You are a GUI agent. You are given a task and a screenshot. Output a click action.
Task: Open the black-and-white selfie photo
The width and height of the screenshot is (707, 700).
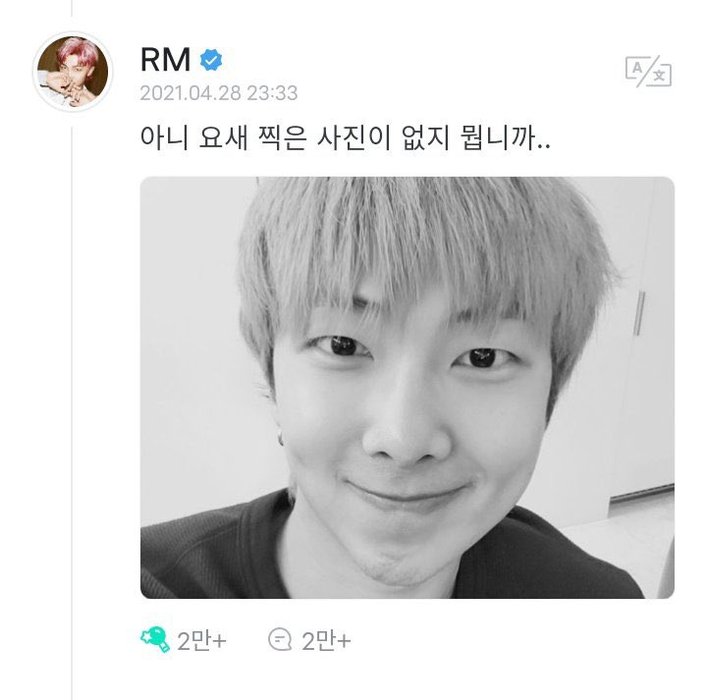pos(407,387)
